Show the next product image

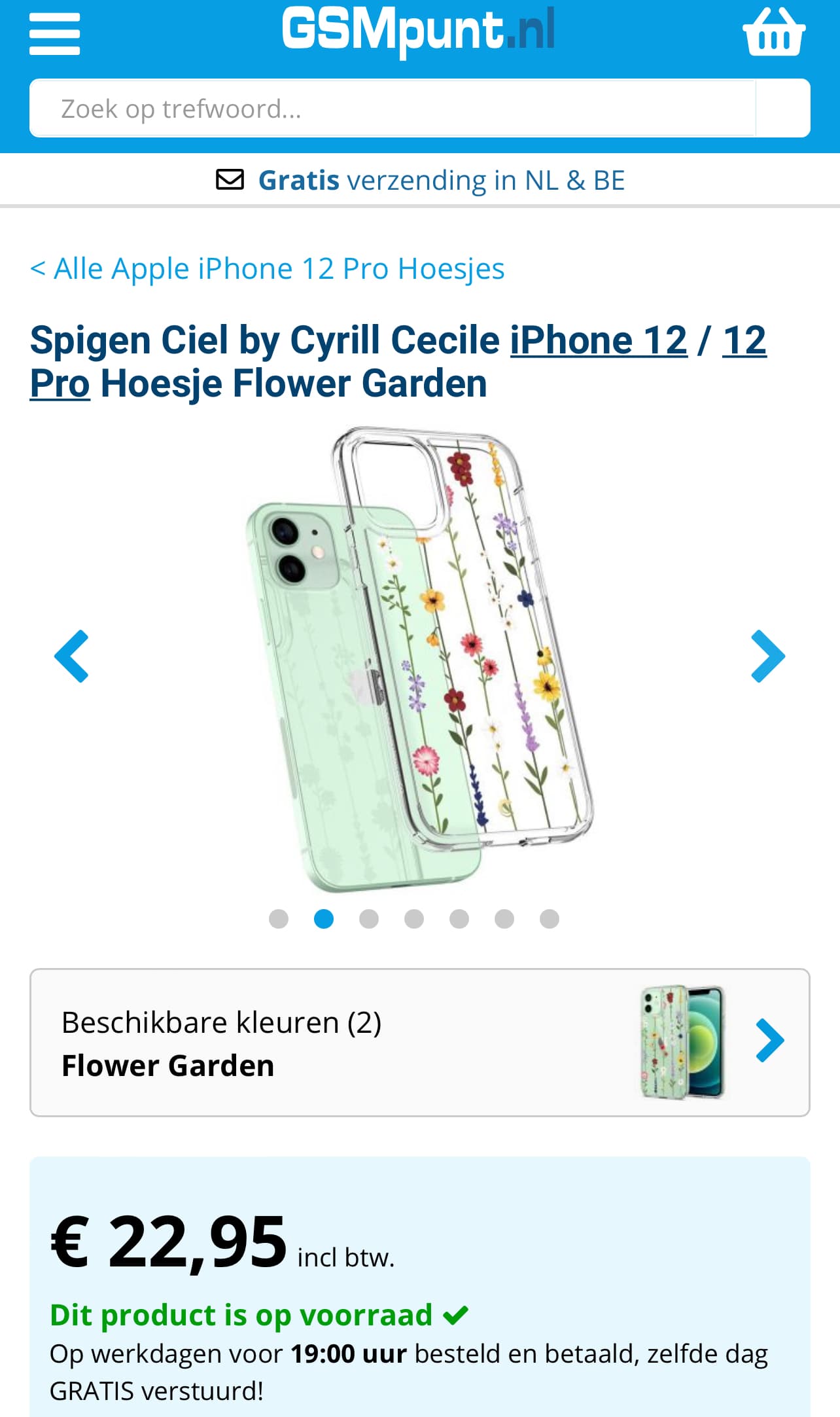point(767,656)
